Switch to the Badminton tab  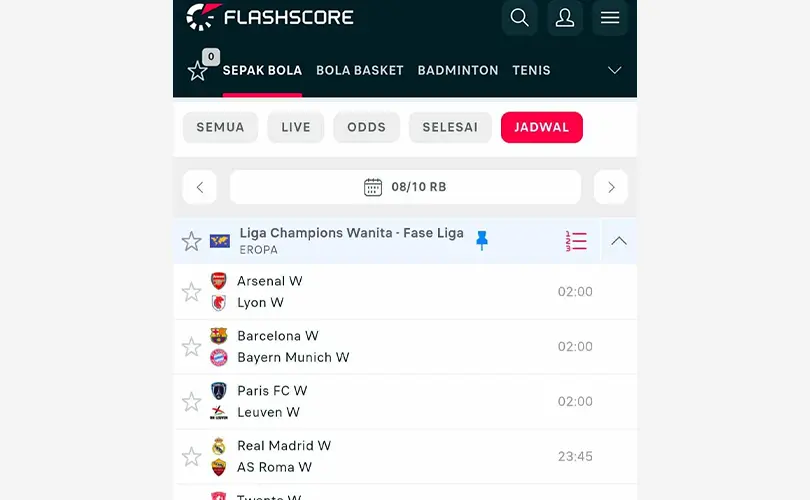pos(458,71)
